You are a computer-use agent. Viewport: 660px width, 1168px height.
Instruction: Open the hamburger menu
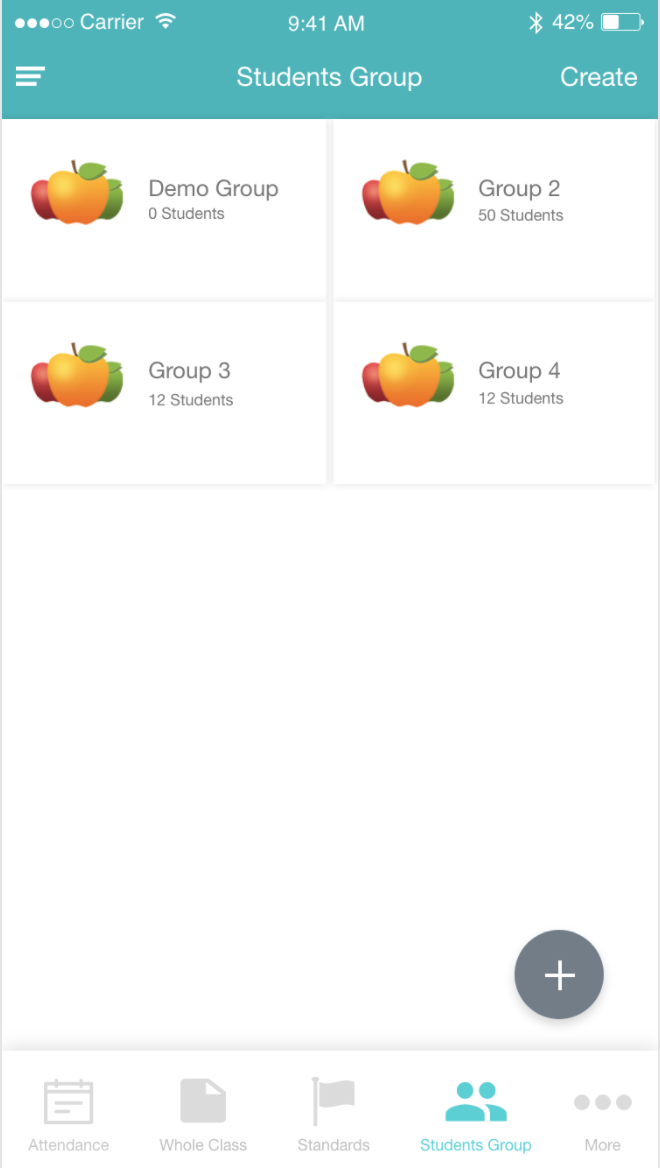(x=31, y=77)
